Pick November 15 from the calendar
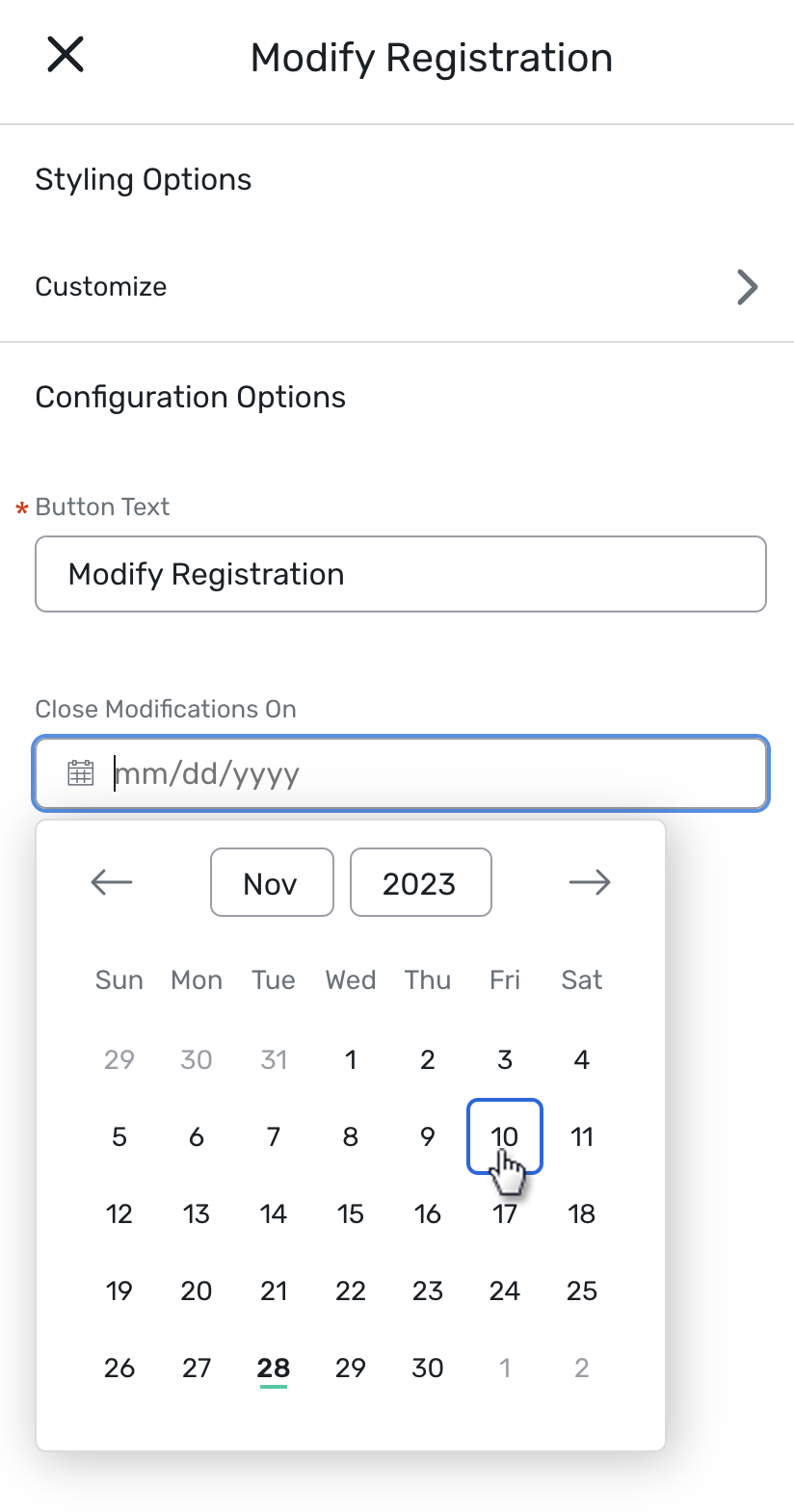Screen dimensions: 794x1512 point(350,1213)
